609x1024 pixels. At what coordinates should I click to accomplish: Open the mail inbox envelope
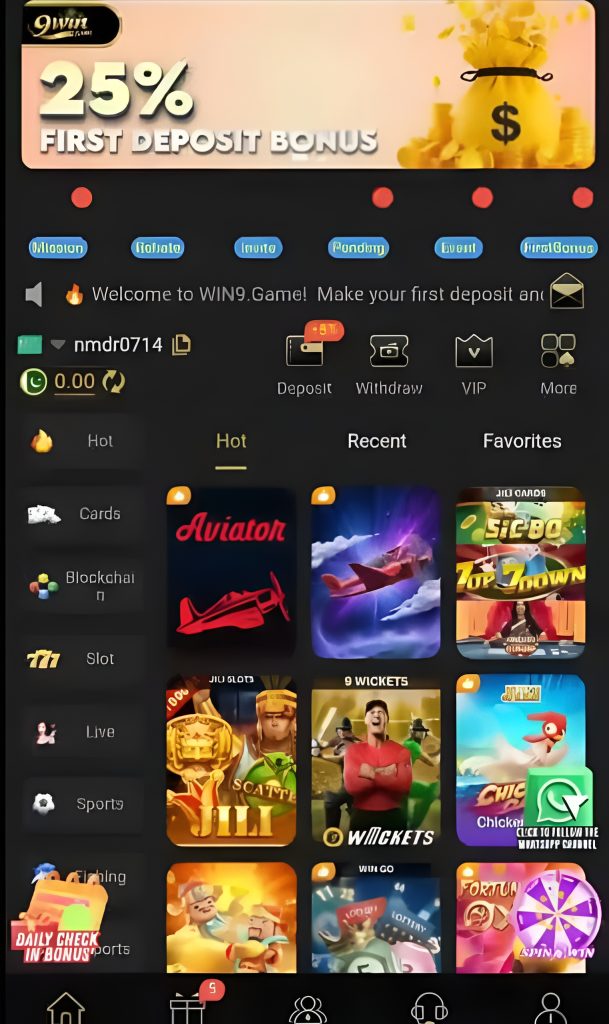[567, 292]
